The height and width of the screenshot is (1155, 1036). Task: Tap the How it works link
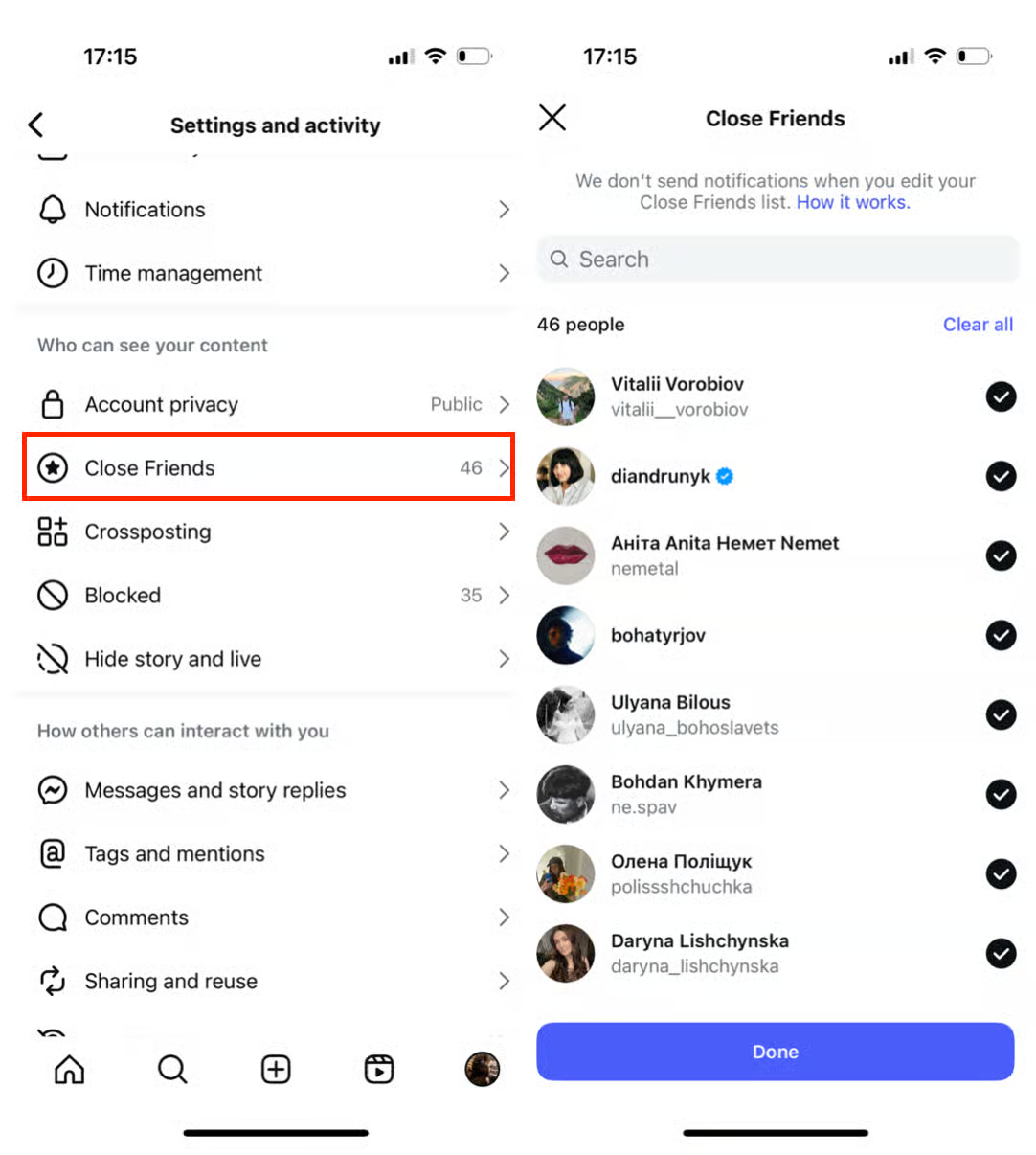[852, 202]
